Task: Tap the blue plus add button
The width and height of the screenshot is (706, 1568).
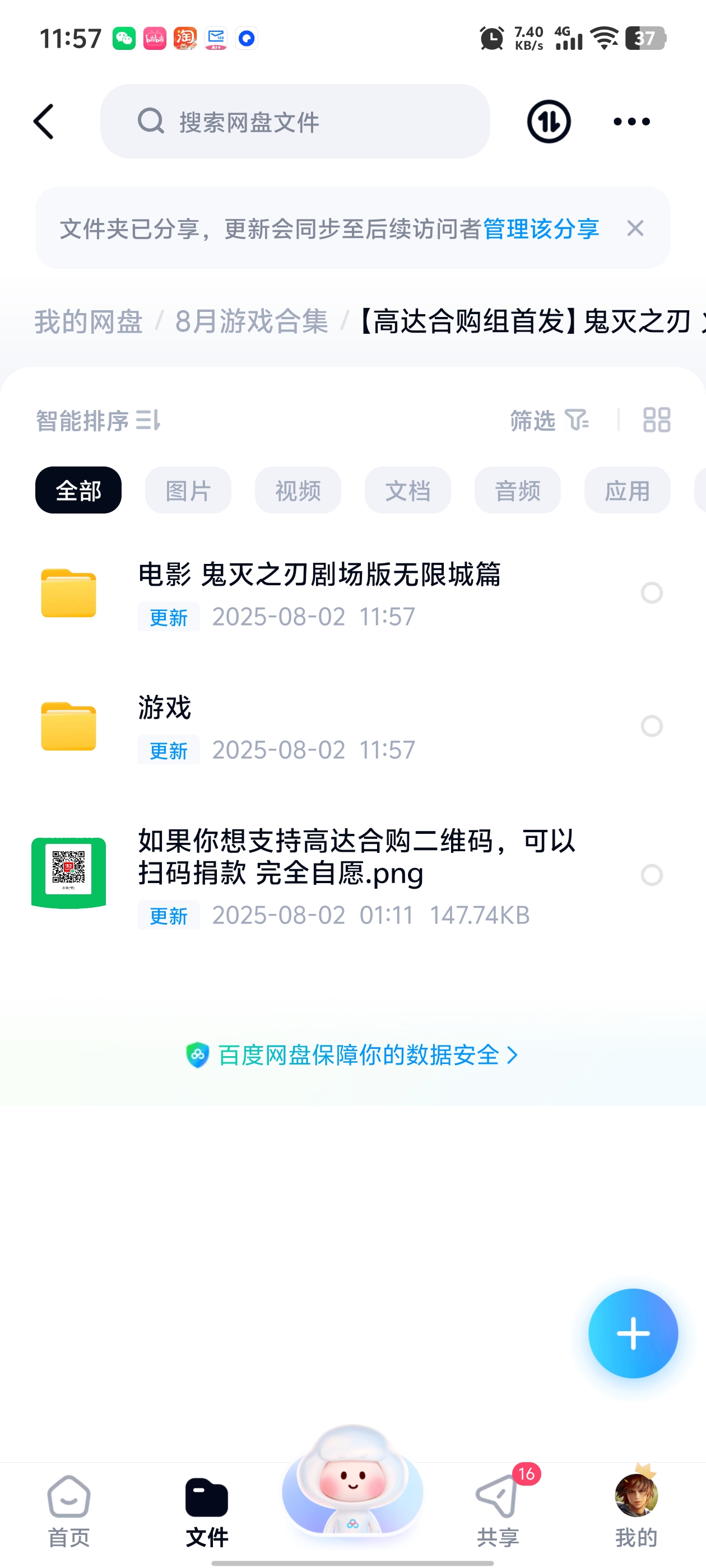Action: 633,1333
